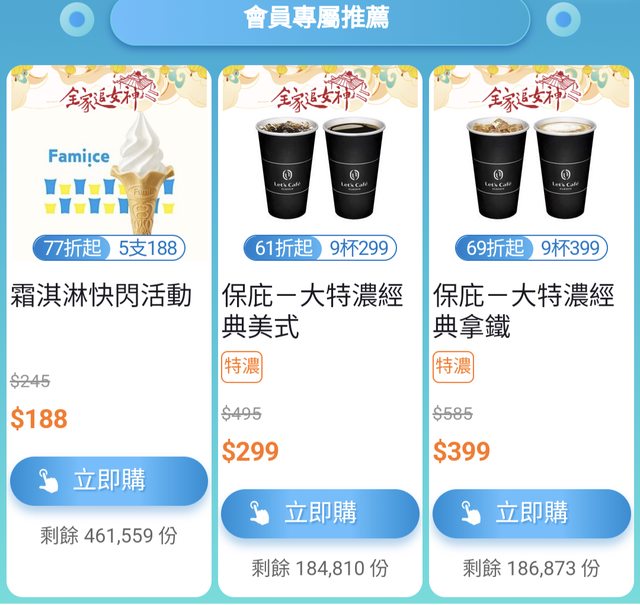The height and width of the screenshot is (605, 640).
Task: Buy the 保庇－大特濃經典美式 deal now
Action: (320, 513)
